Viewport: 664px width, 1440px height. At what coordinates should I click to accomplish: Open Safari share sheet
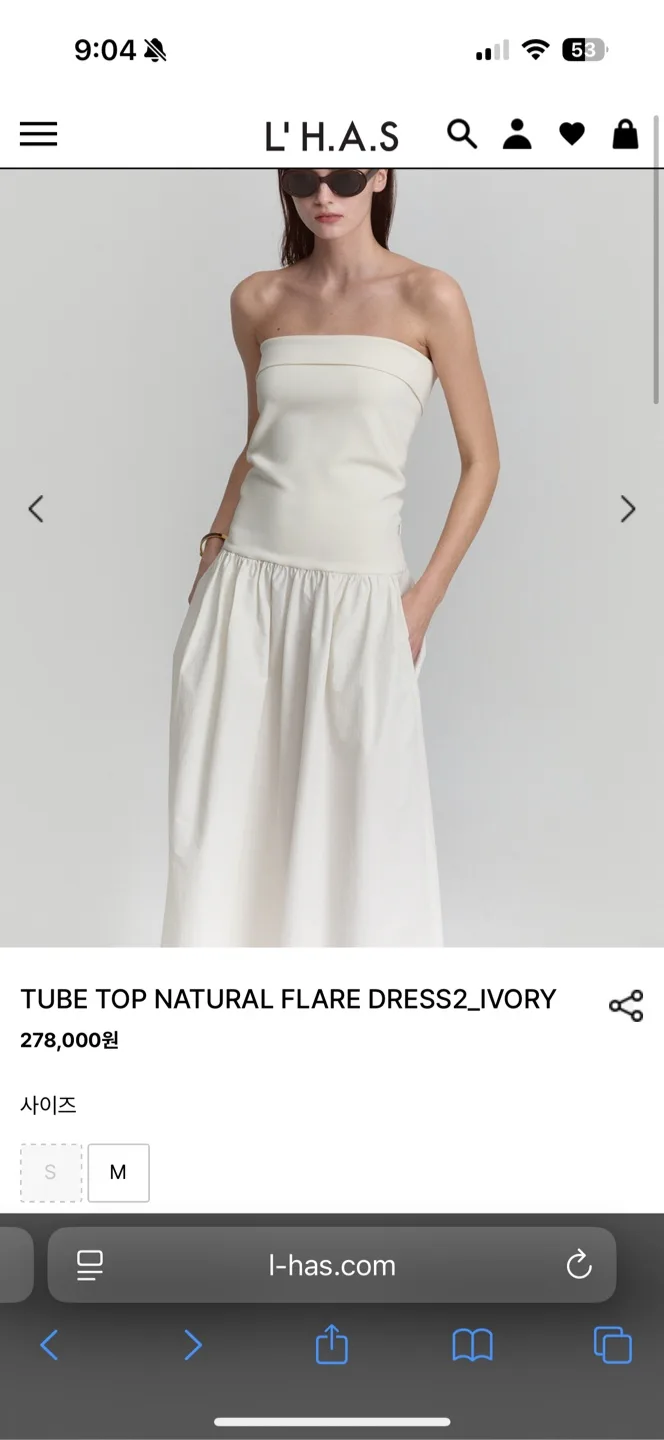pos(332,1344)
